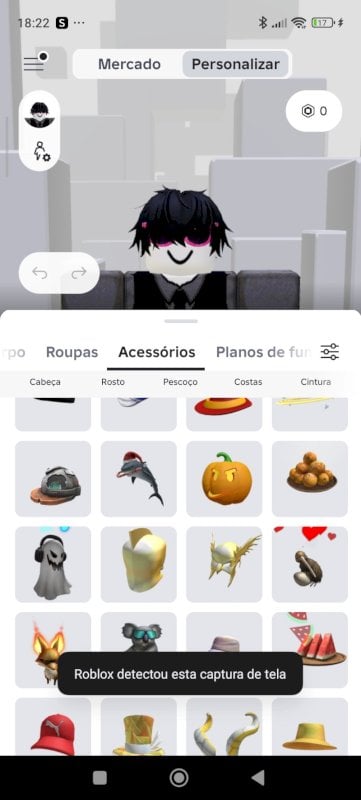Open the hamburger menu
Viewport: 361px width, 800px height.
pyautogui.click(x=34, y=63)
